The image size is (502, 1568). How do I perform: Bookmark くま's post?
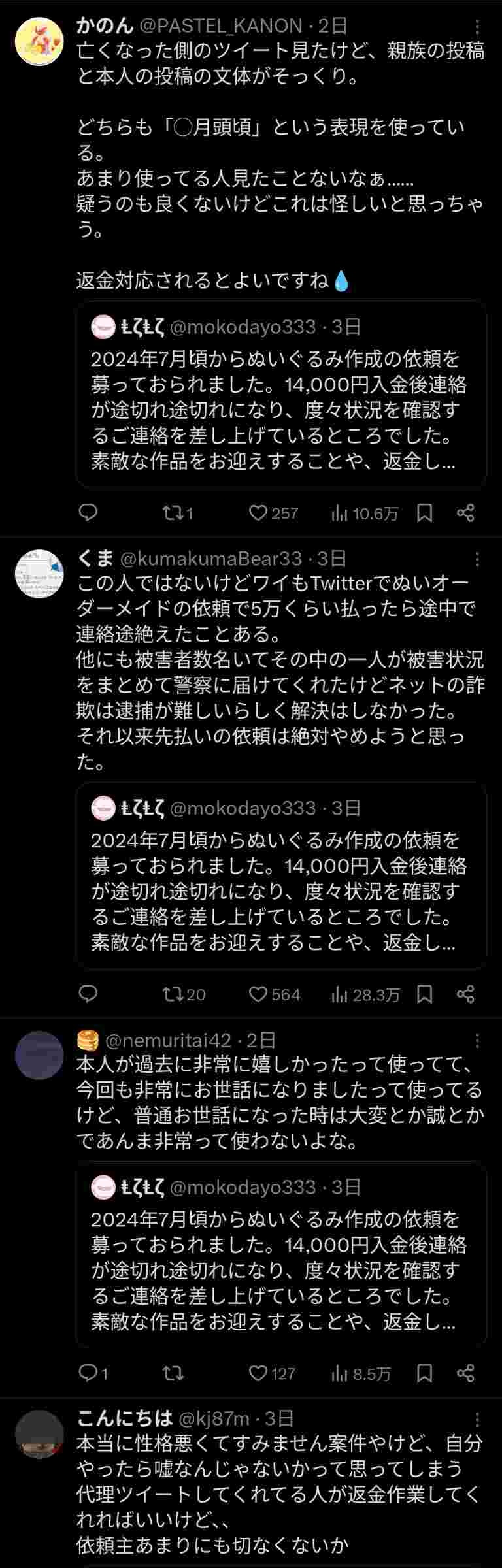click(425, 994)
